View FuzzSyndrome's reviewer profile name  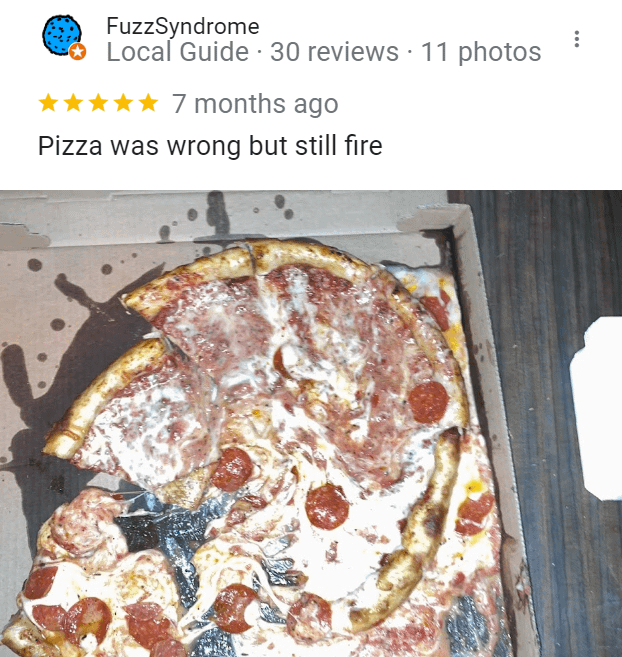(182, 26)
